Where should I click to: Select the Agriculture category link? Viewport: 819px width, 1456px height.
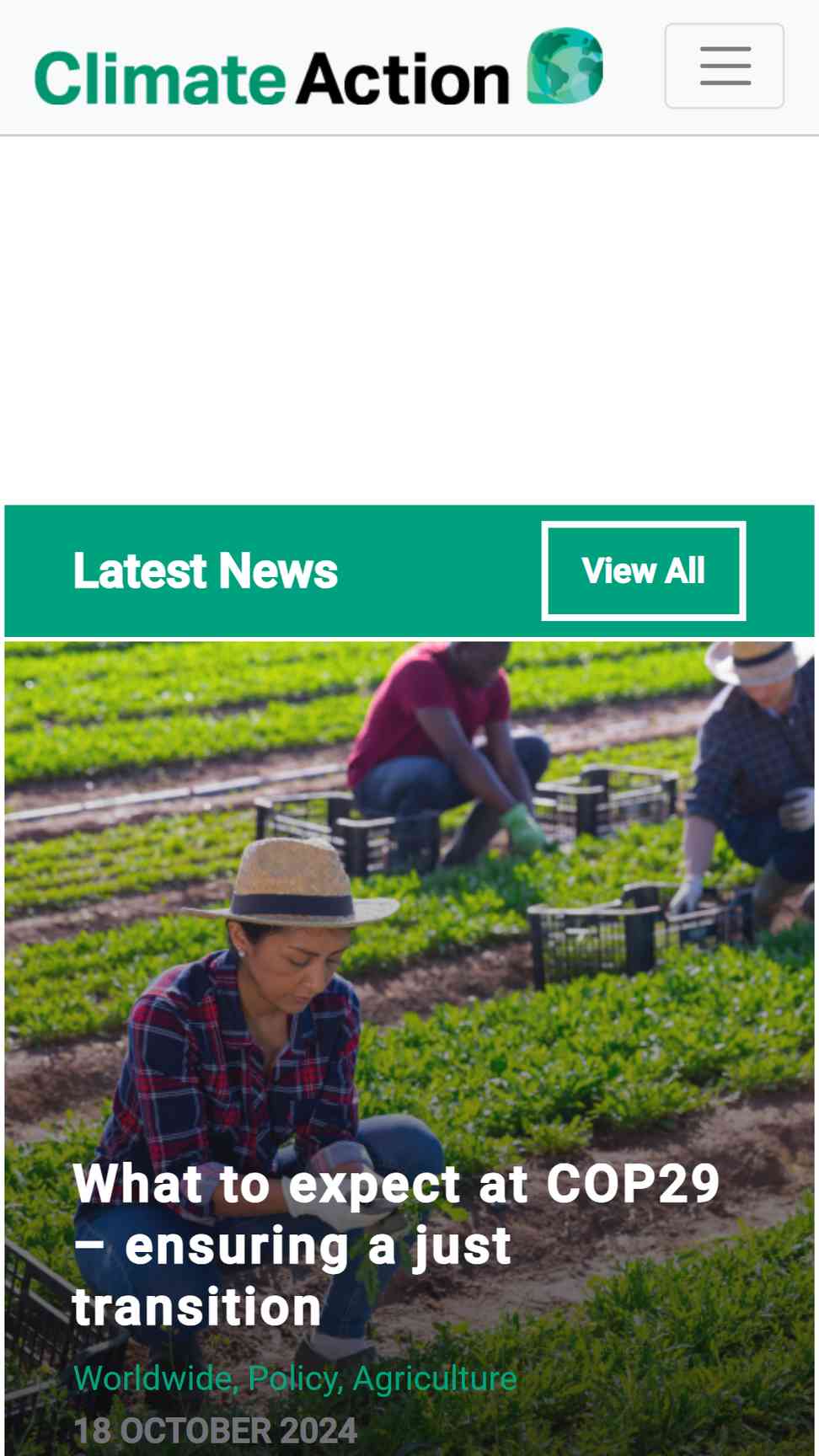[435, 1378]
